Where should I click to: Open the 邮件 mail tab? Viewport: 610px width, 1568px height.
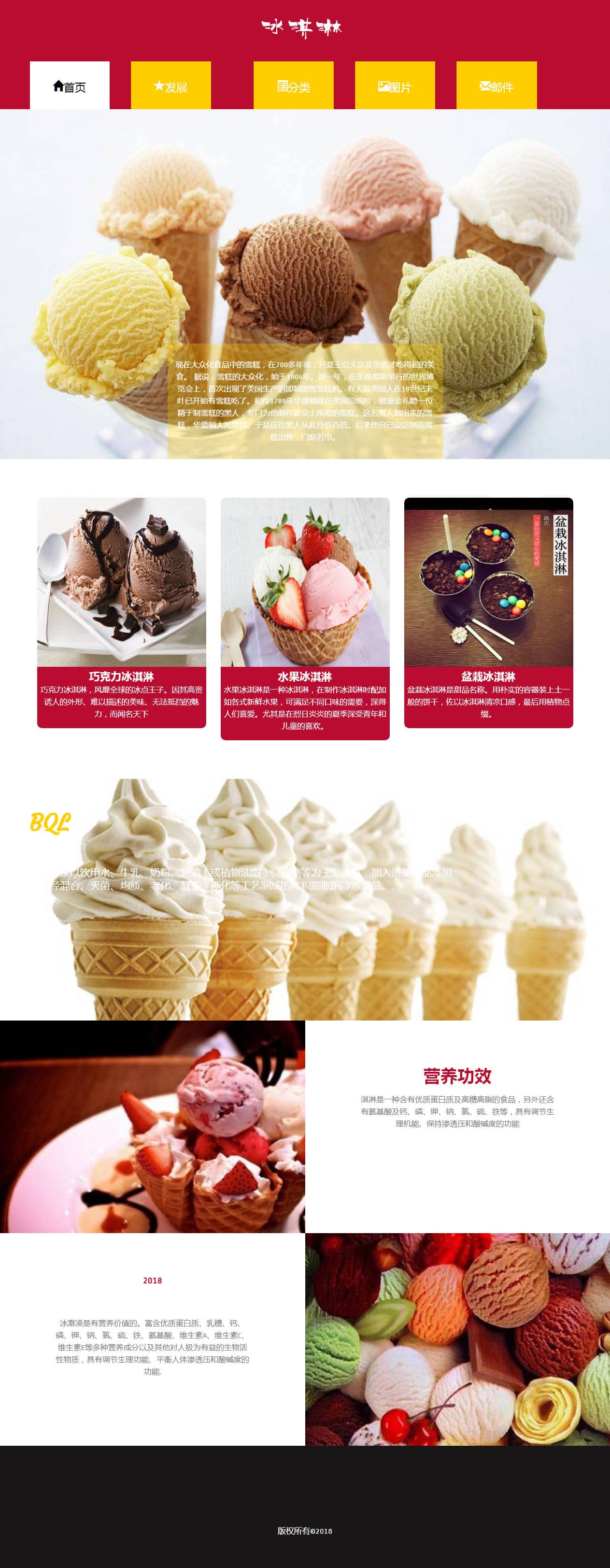[x=497, y=86]
